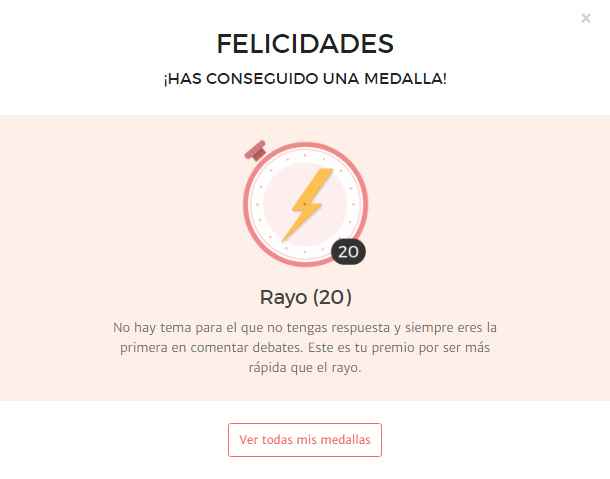This screenshot has width=610, height=479.
Task: Tap 'Ver todas mis medallas' button
Action: (305, 440)
